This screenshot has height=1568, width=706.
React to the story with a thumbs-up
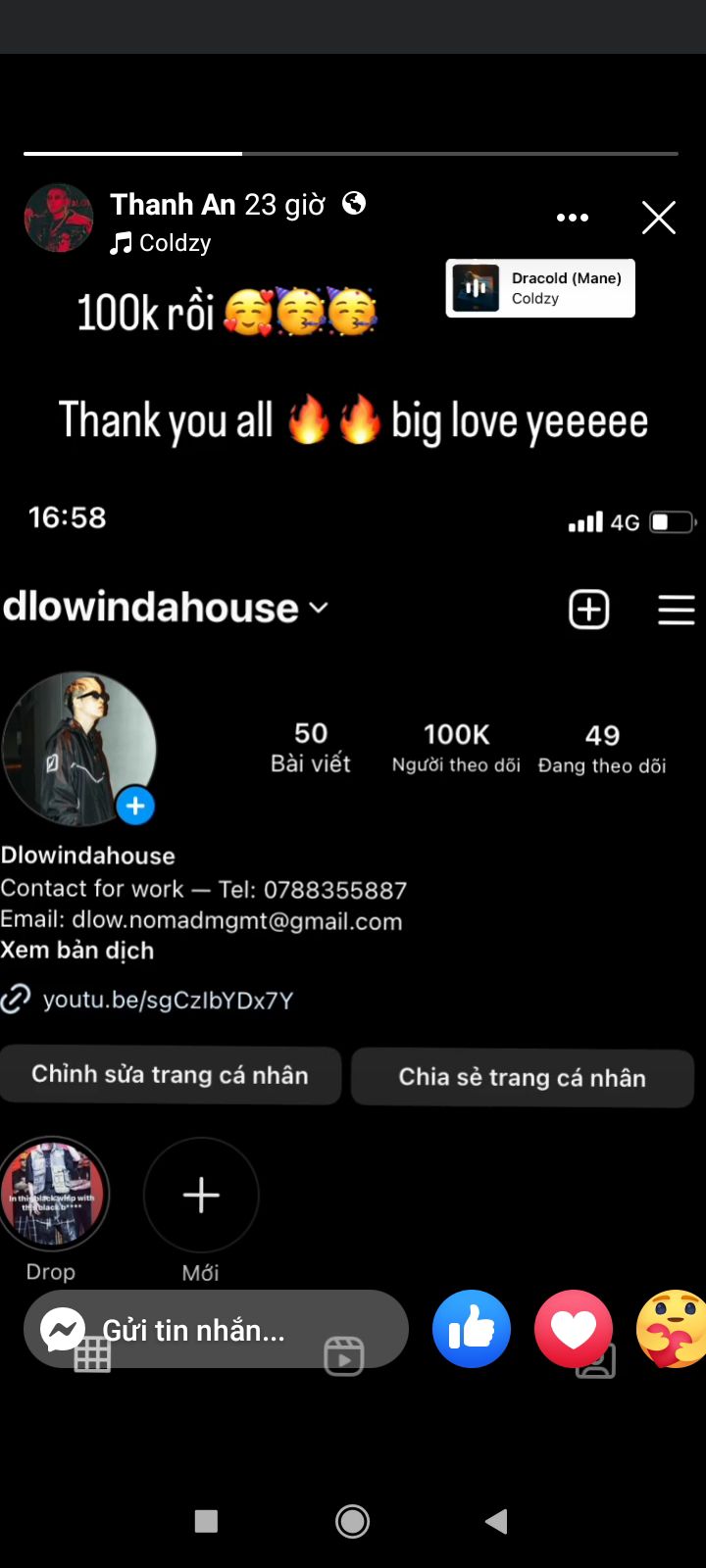point(472,1330)
